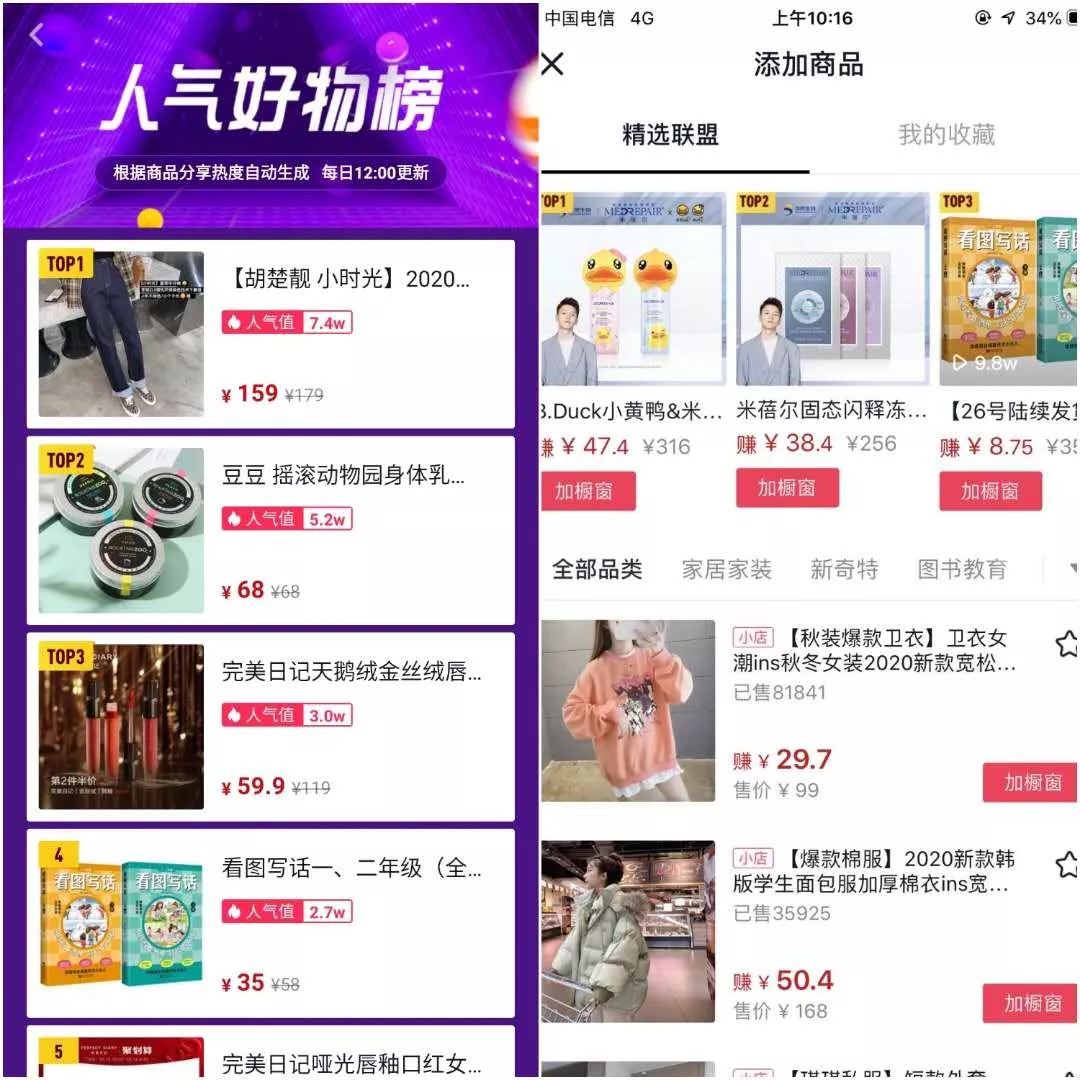Open the rank 4 看图写话 book item
The width and height of the screenshot is (1080, 1080).
(x=270, y=922)
